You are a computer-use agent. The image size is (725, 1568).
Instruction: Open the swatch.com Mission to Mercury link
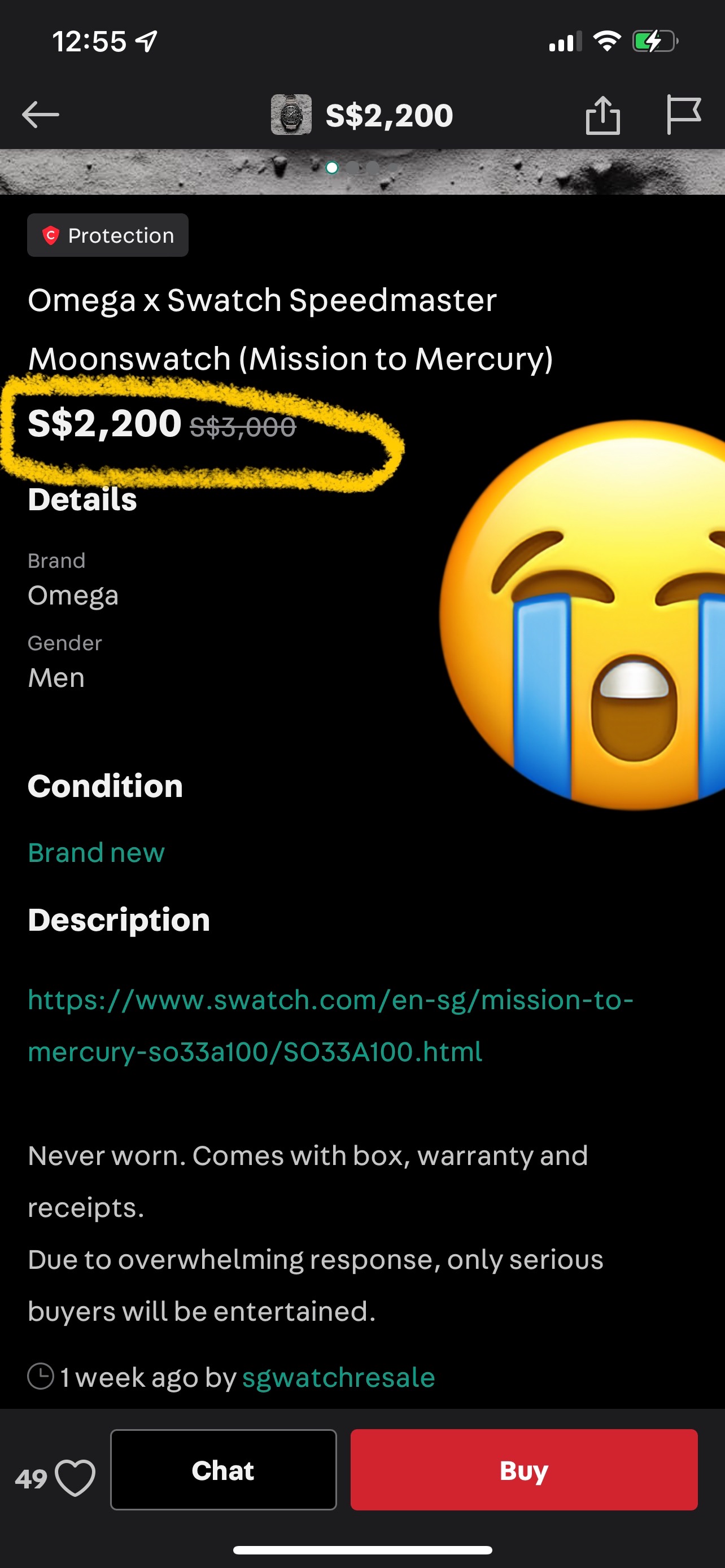tap(330, 1025)
